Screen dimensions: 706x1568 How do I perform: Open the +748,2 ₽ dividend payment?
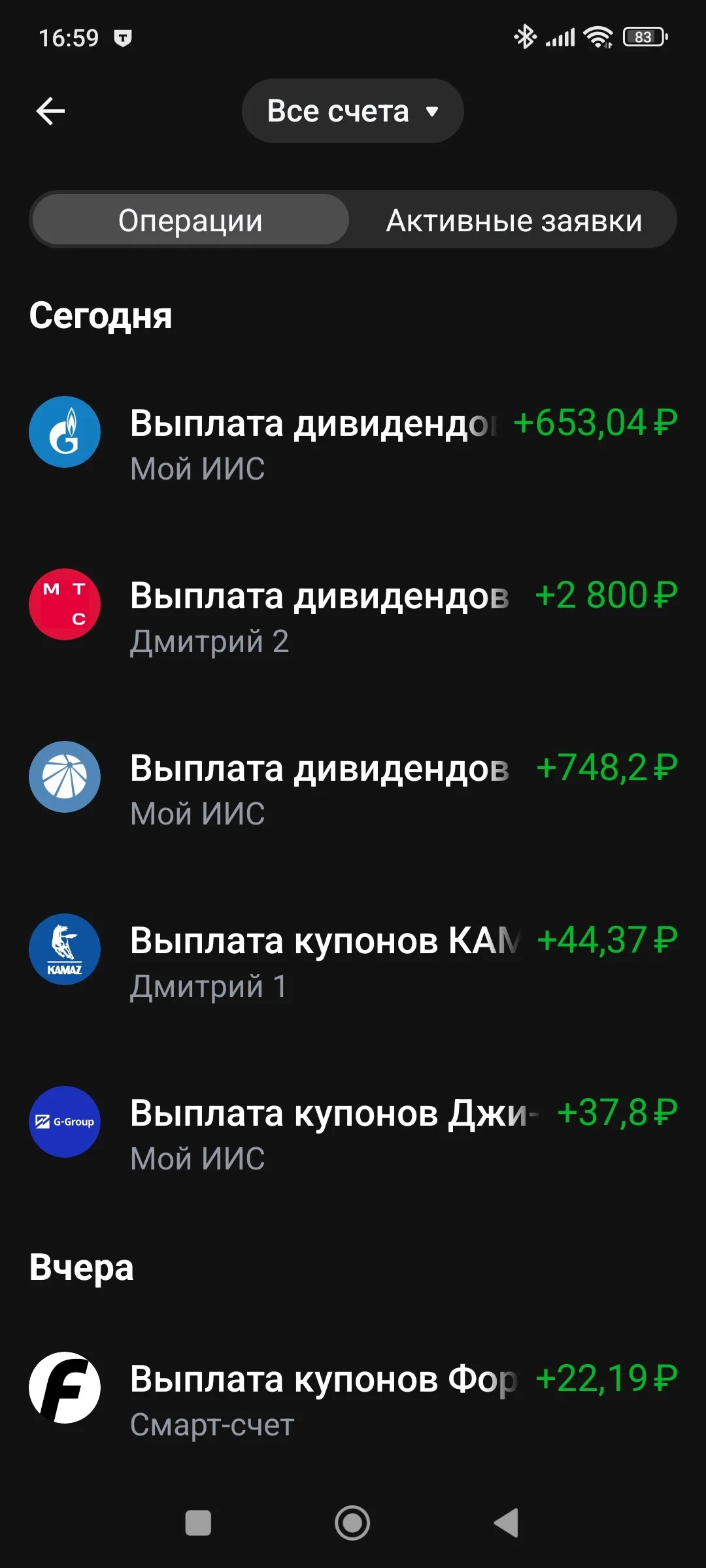(353, 789)
